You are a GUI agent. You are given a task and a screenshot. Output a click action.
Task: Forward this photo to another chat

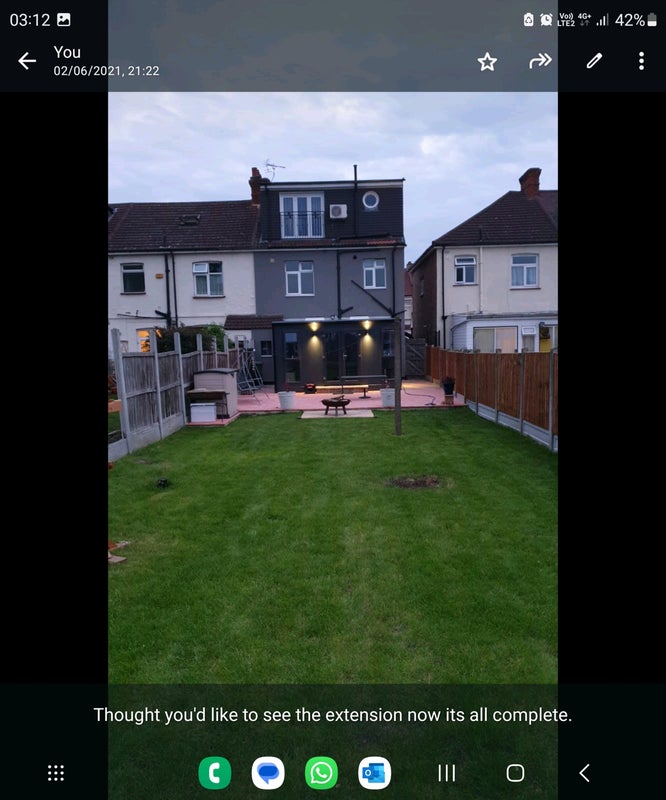540,61
